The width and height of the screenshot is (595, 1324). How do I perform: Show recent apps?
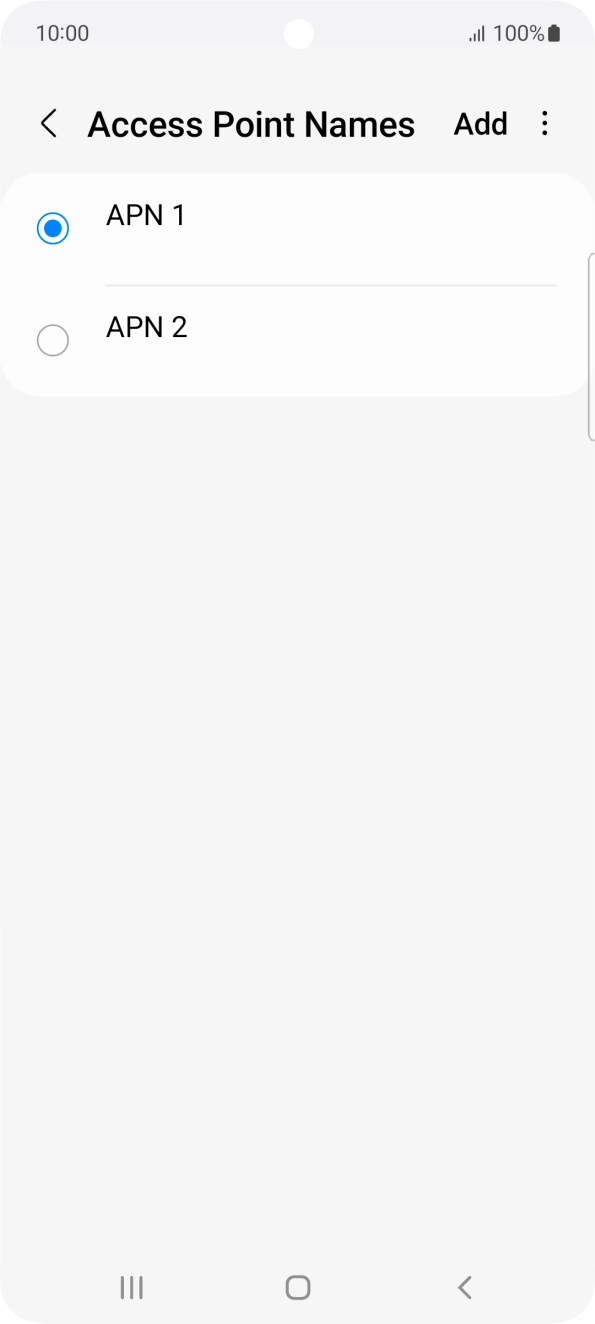click(131, 1287)
